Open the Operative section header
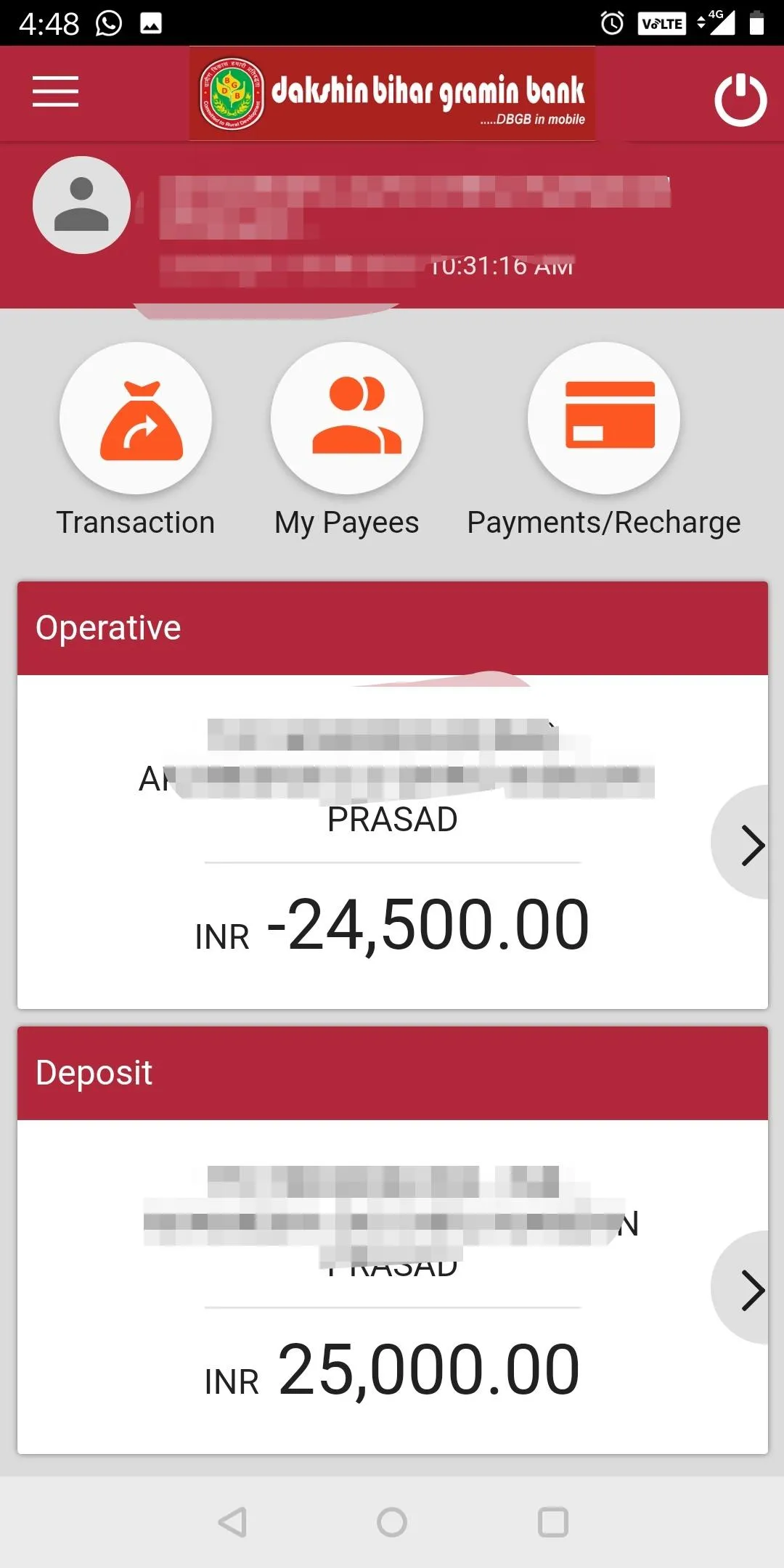 pyautogui.click(x=109, y=626)
